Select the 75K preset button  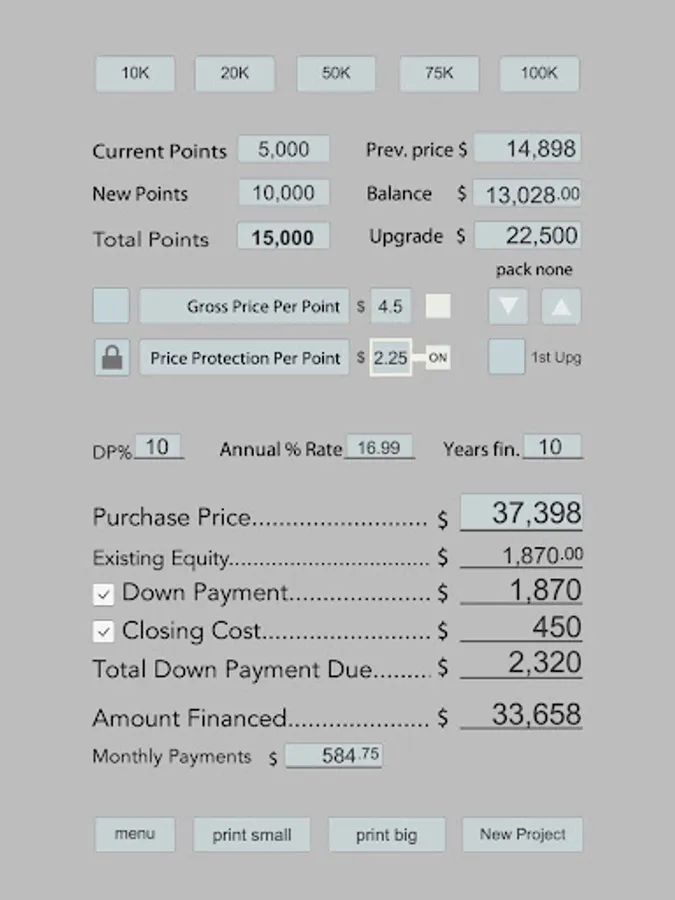(x=439, y=73)
